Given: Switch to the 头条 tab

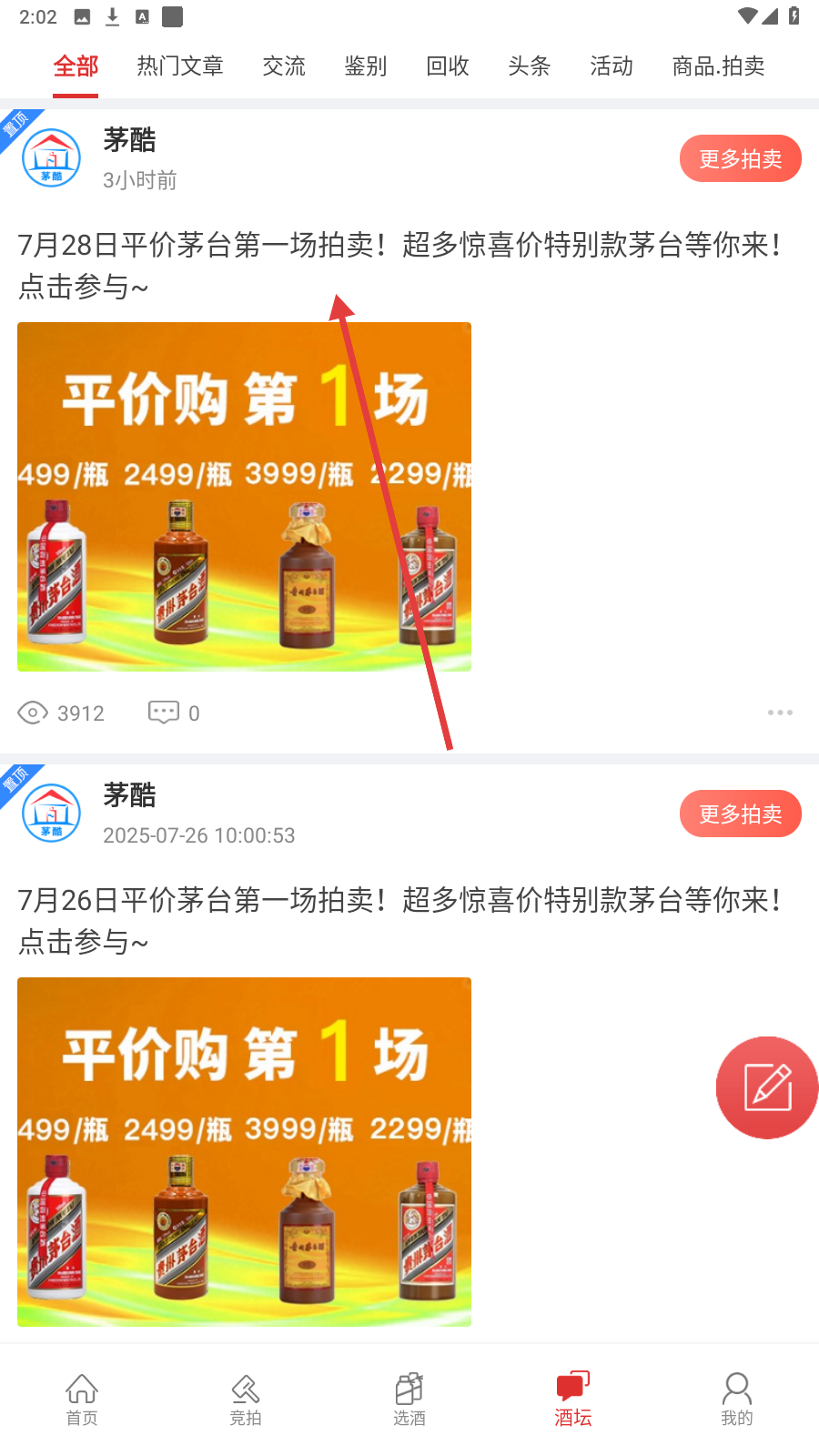Looking at the screenshot, I should [530, 66].
